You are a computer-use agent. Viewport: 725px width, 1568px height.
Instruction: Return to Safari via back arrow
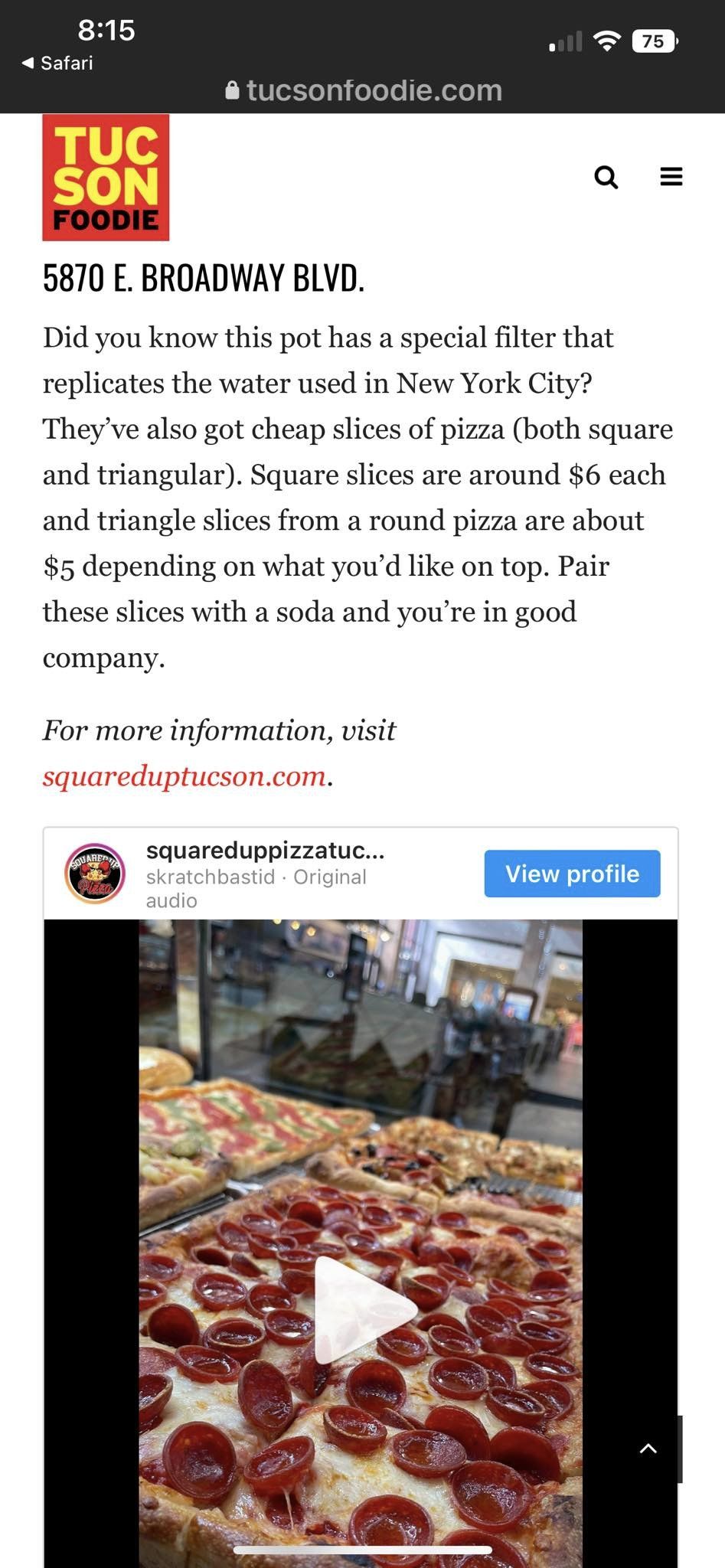click(x=57, y=63)
